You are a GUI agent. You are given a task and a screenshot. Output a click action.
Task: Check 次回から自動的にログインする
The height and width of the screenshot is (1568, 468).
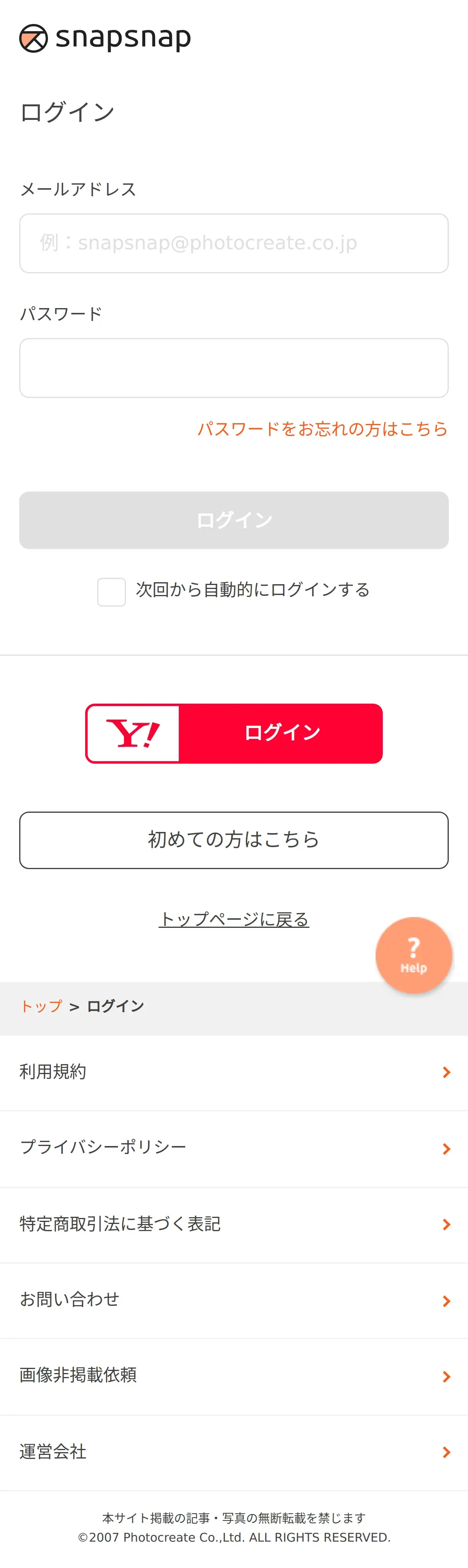(x=112, y=592)
